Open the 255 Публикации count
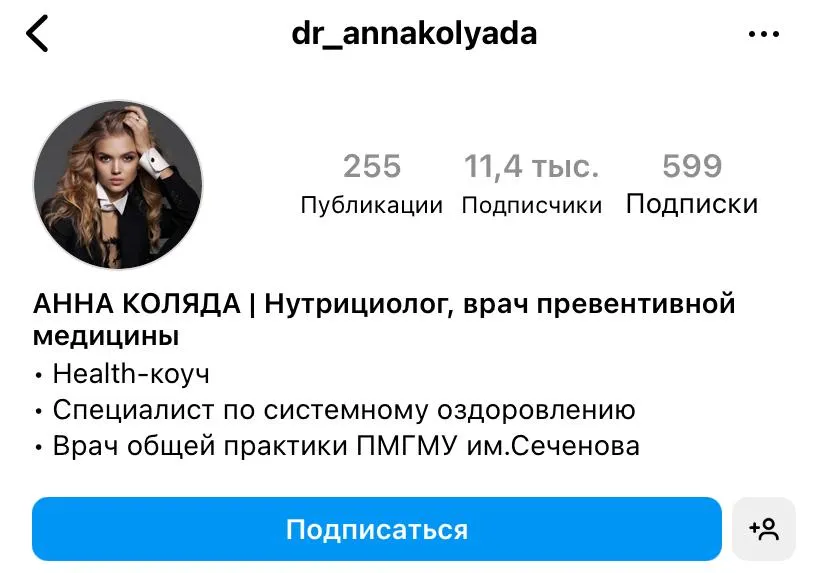 coord(371,184)
